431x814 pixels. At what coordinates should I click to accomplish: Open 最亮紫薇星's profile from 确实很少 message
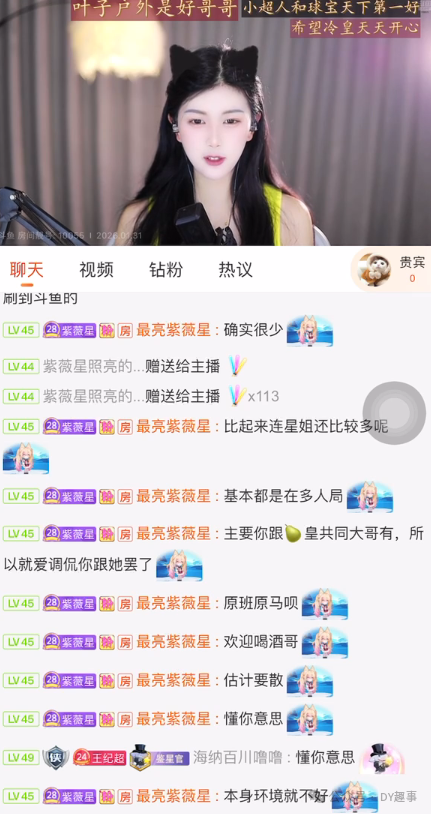(x=175, y=330)
